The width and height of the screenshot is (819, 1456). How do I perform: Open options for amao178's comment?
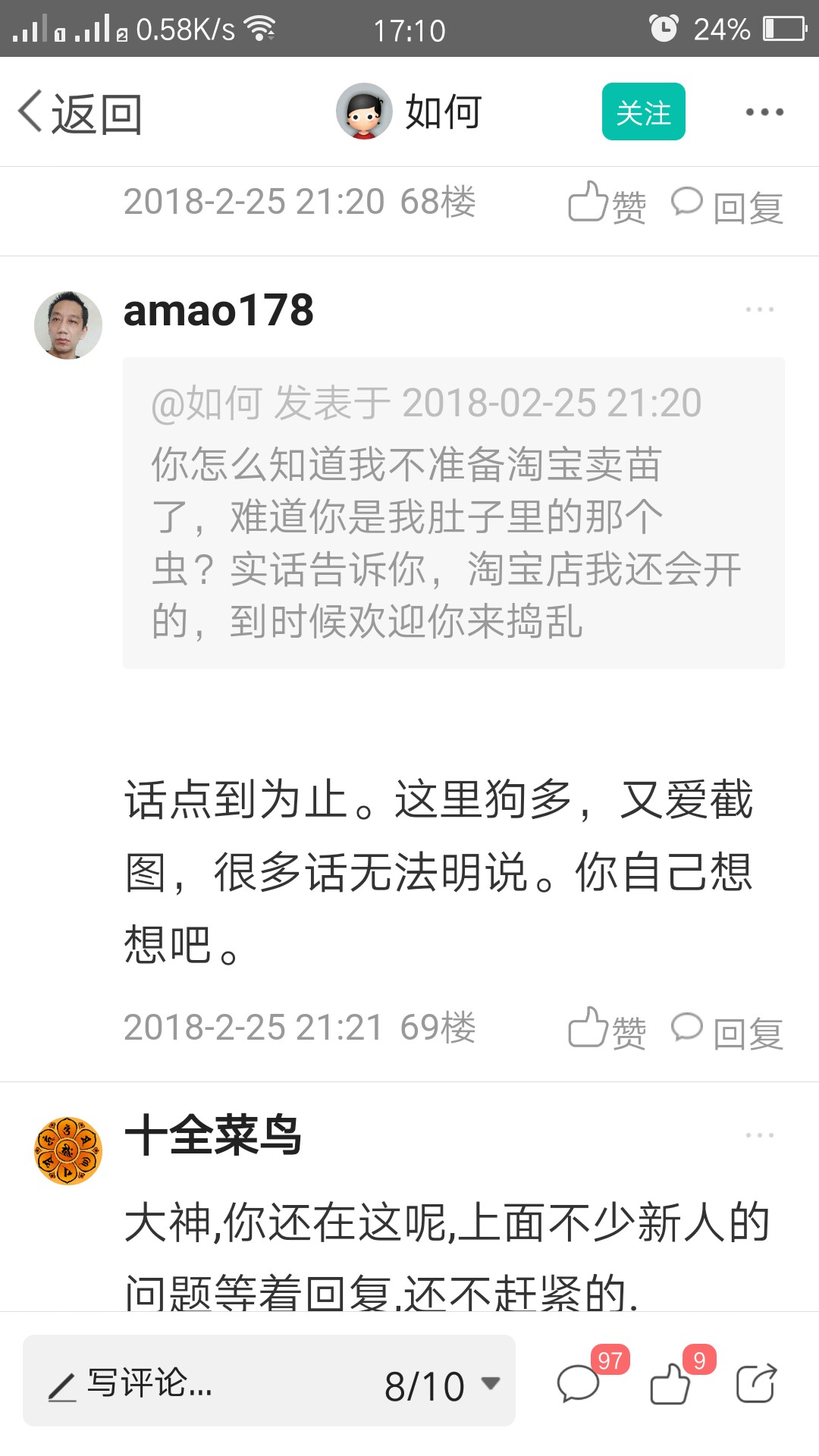click(x=759, y=309)
